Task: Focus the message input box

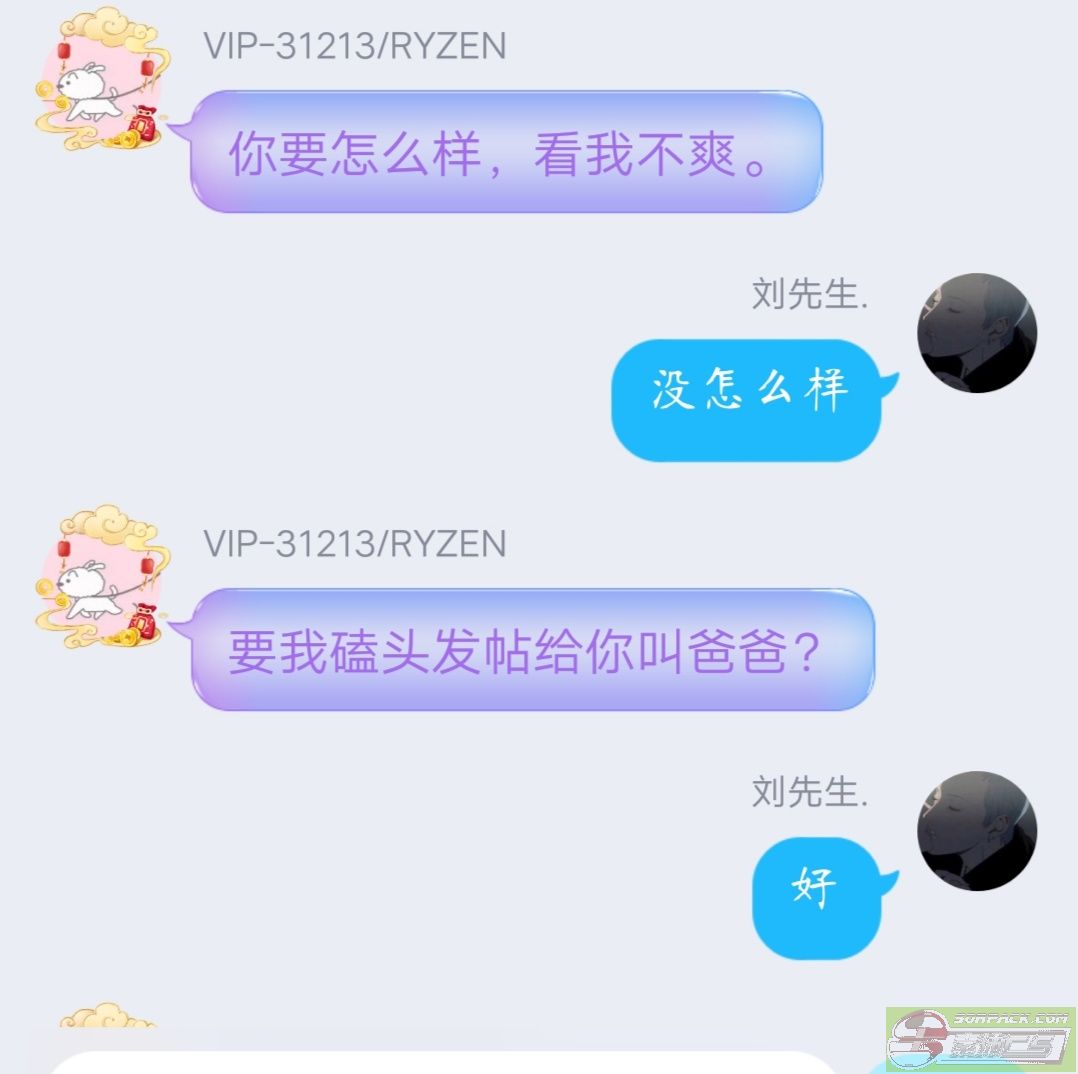Action: click(x=440, y=1062)
